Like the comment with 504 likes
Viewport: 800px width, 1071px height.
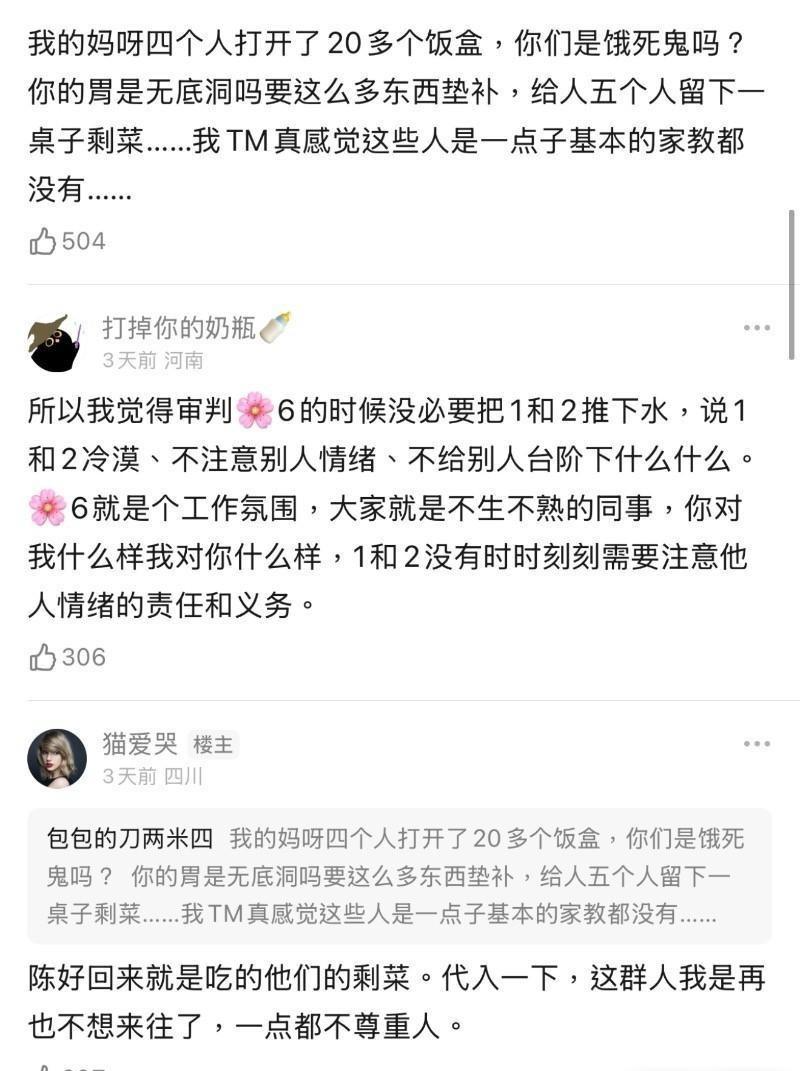click(43, 241)
